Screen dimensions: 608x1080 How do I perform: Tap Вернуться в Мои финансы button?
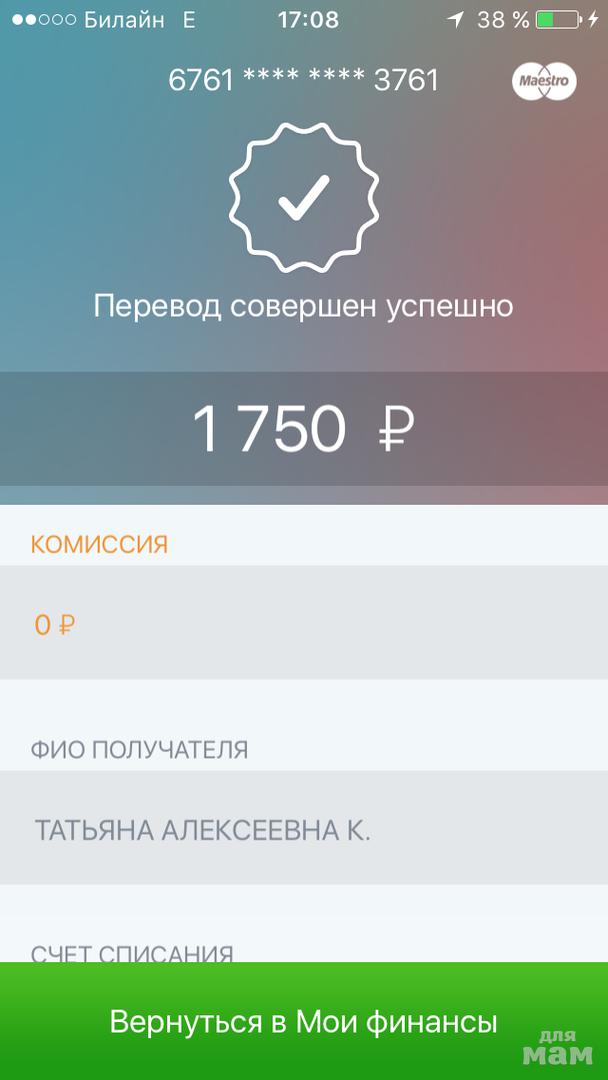click(x=304, y=1021)
